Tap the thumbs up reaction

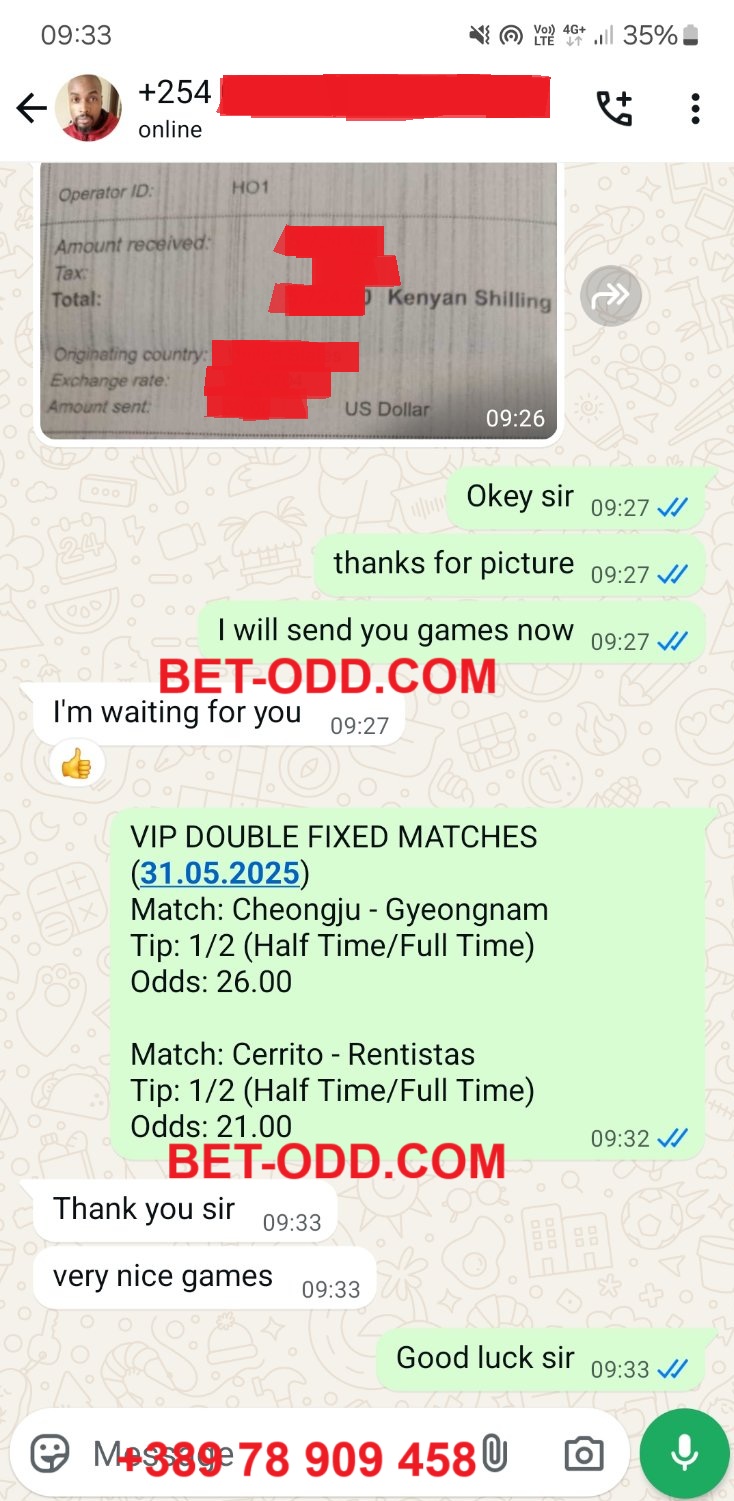pyautogui.click(x=76, y=766)
